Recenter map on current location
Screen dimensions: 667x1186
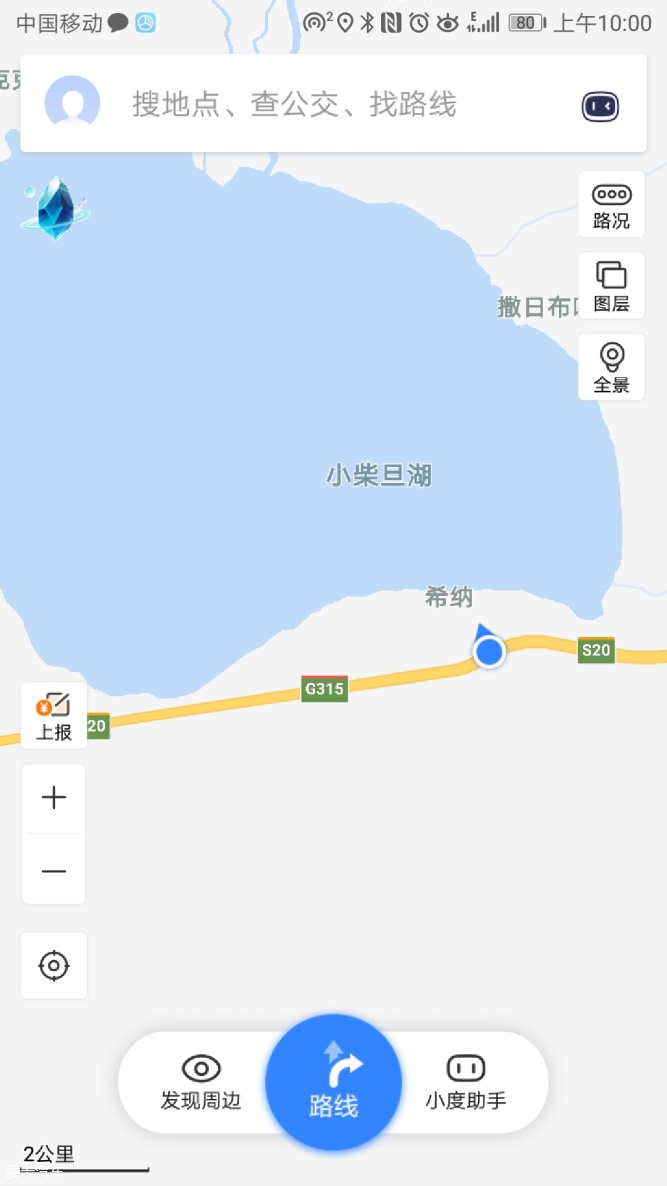[54, 965]
